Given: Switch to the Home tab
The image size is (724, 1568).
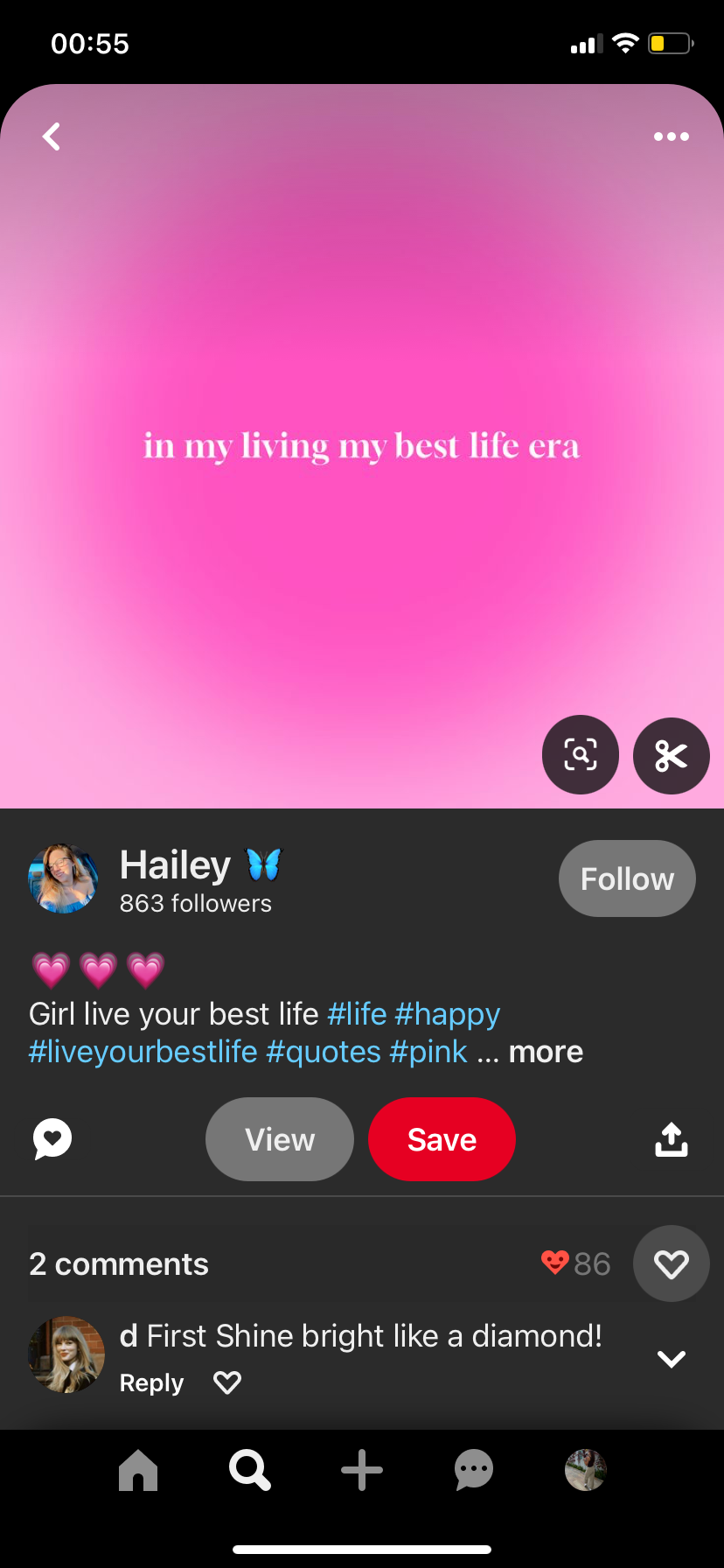Looking at the screenshot, I should (x=138, y=1470).
